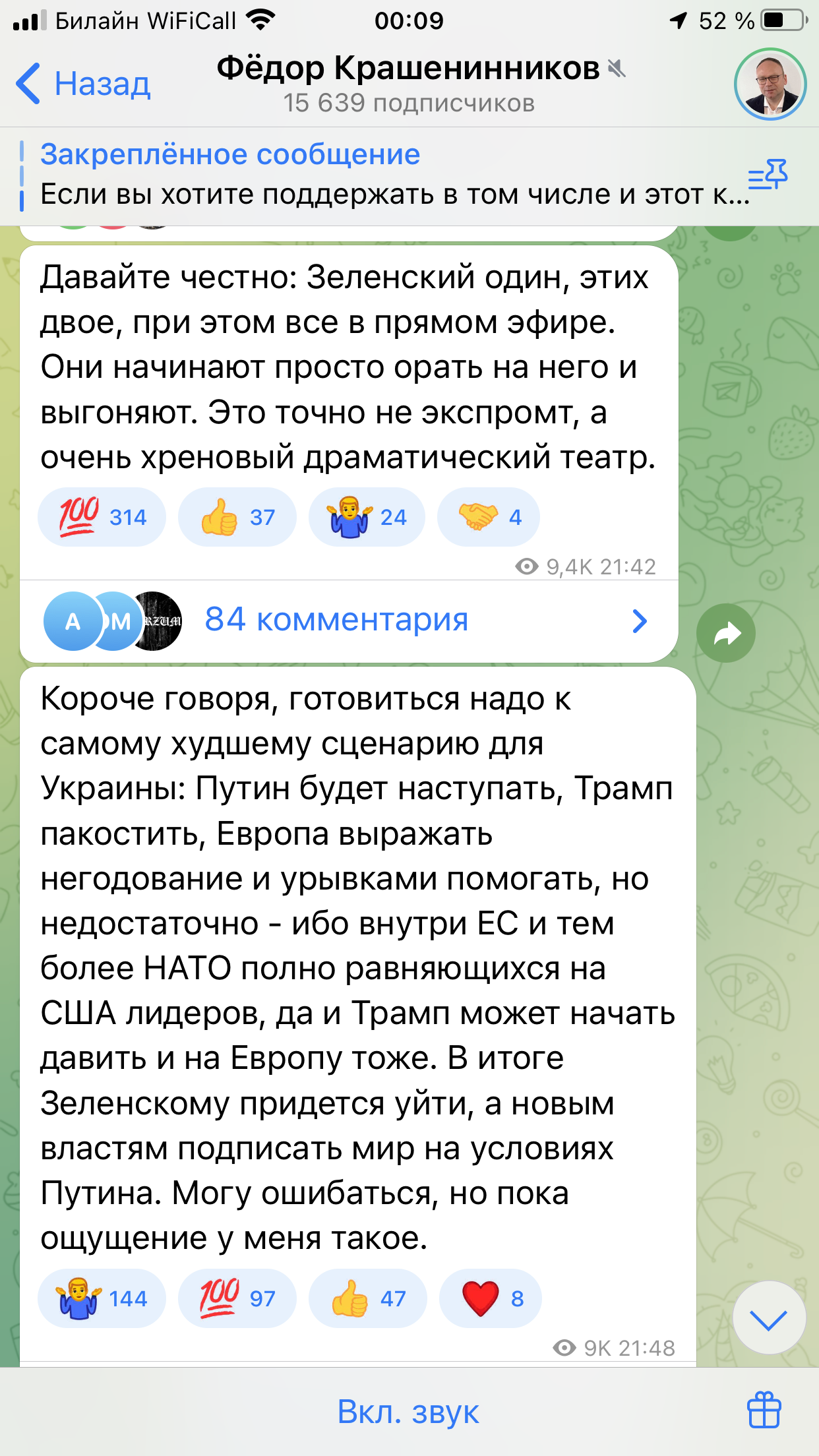Tap the shrug reaction showing 144
The image size is (819, 1456).
click(102, 1298)
